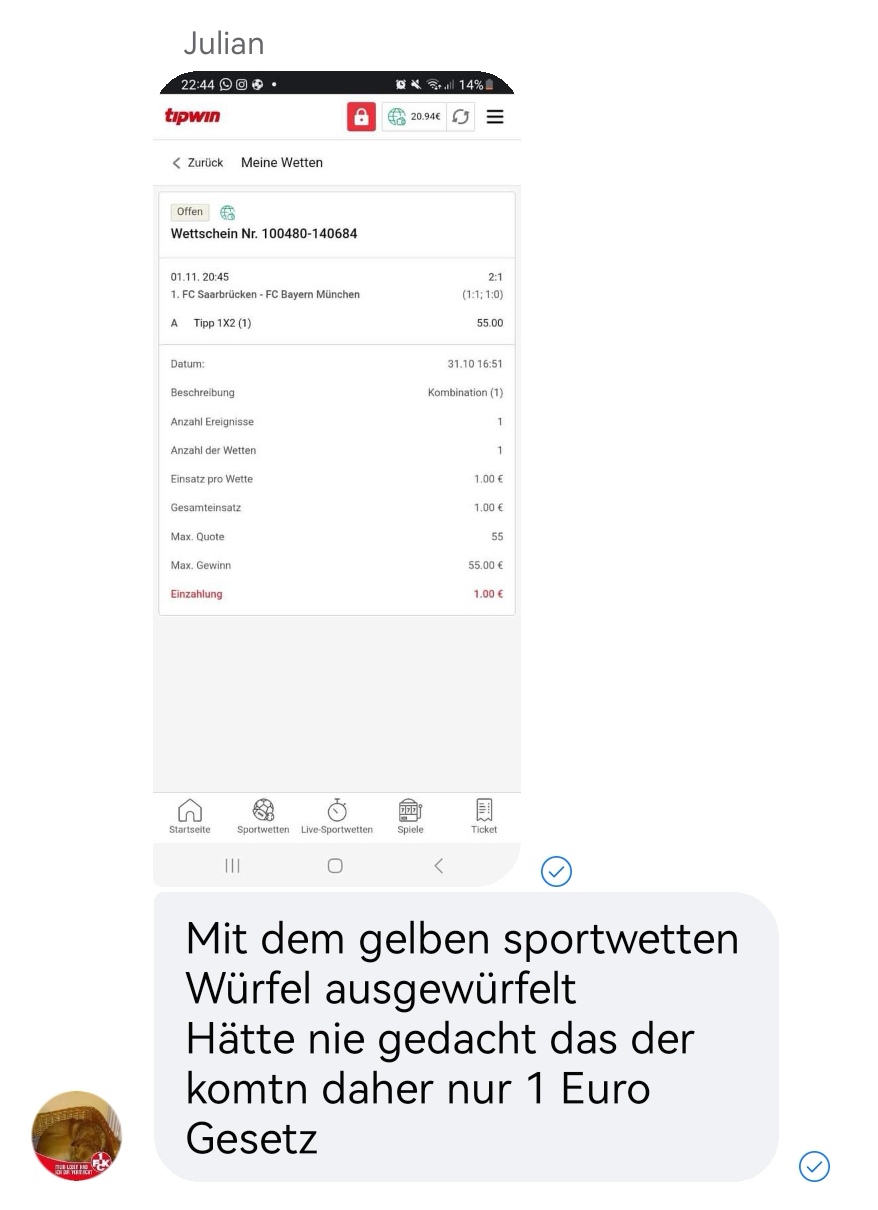Open the sender's profile picture avatar
Viewport: 878px width, 1210px height.
78,1136
